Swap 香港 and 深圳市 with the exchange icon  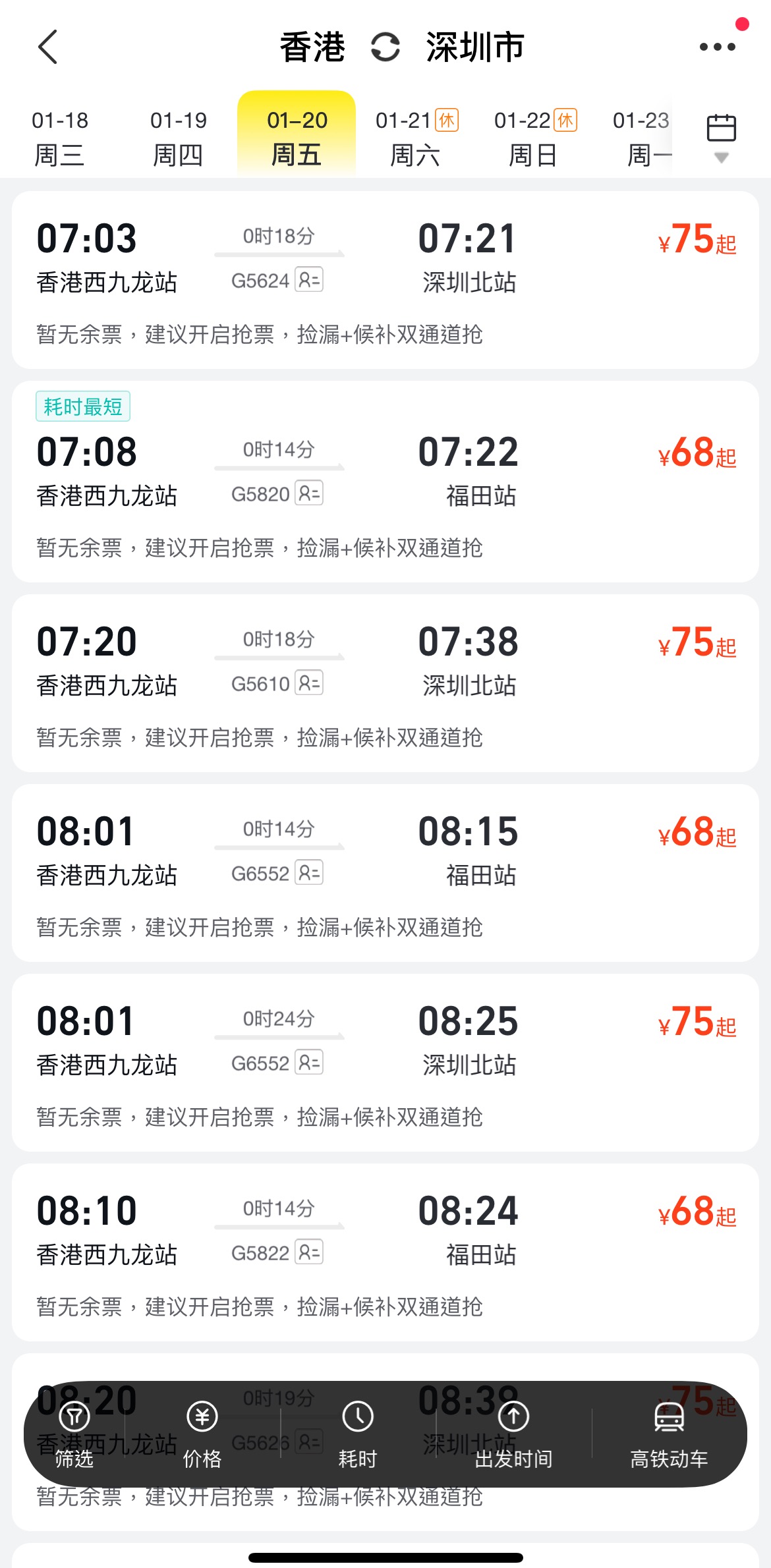(386, 46)
